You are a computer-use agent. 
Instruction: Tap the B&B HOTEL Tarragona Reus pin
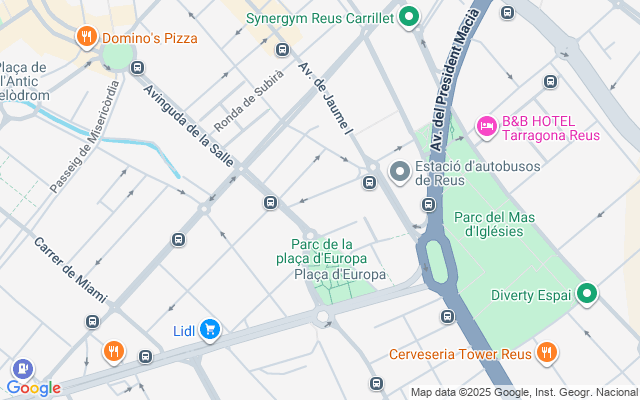tap(487, 127)
